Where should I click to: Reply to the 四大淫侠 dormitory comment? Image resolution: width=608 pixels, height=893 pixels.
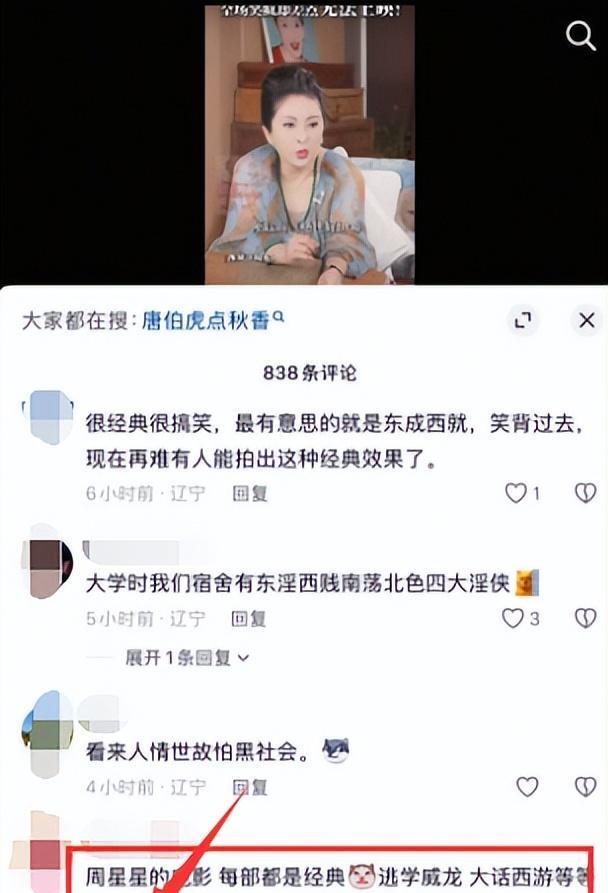tap(250, 619)
